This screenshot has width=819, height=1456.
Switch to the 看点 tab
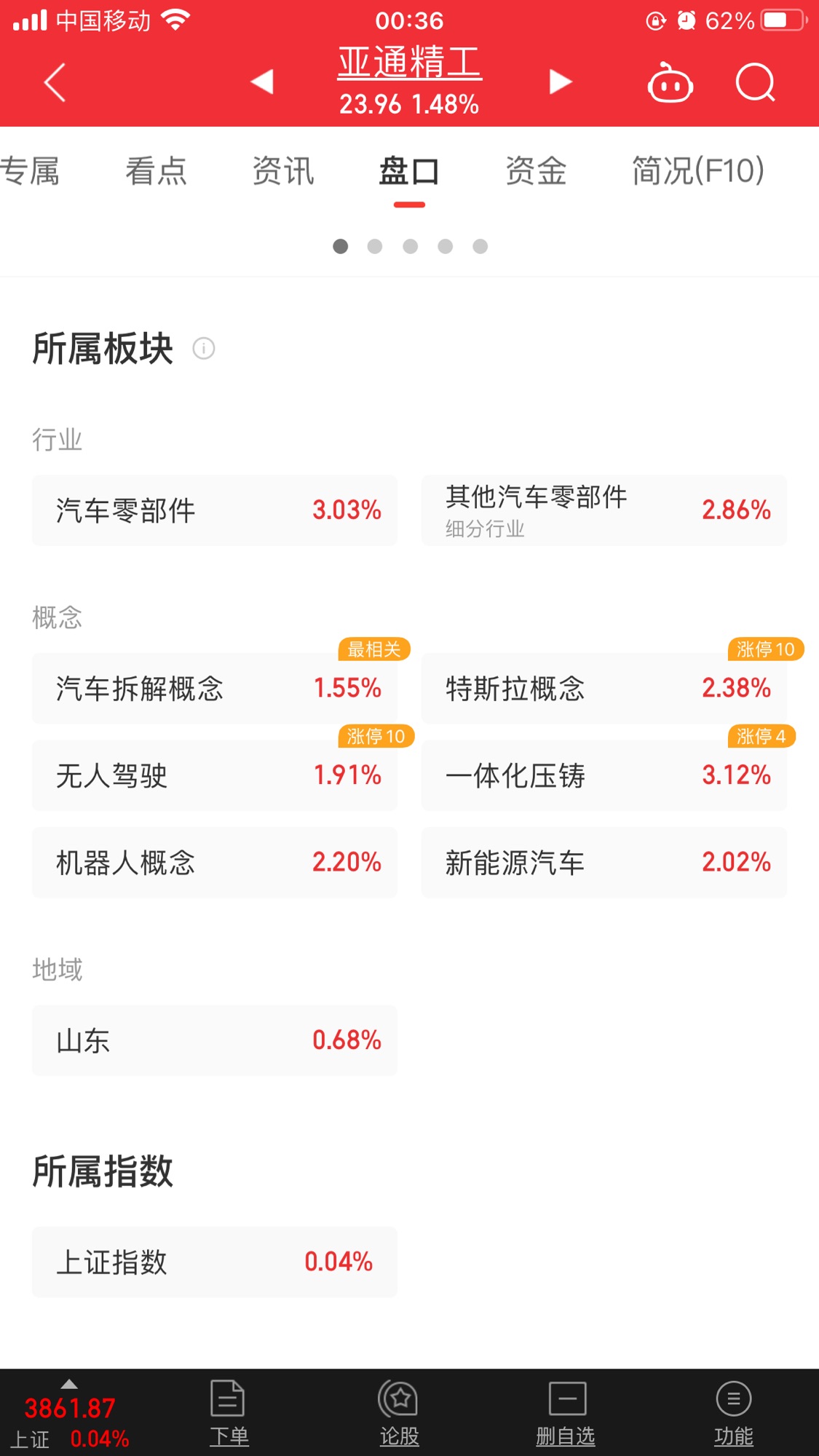click(156, 172)
